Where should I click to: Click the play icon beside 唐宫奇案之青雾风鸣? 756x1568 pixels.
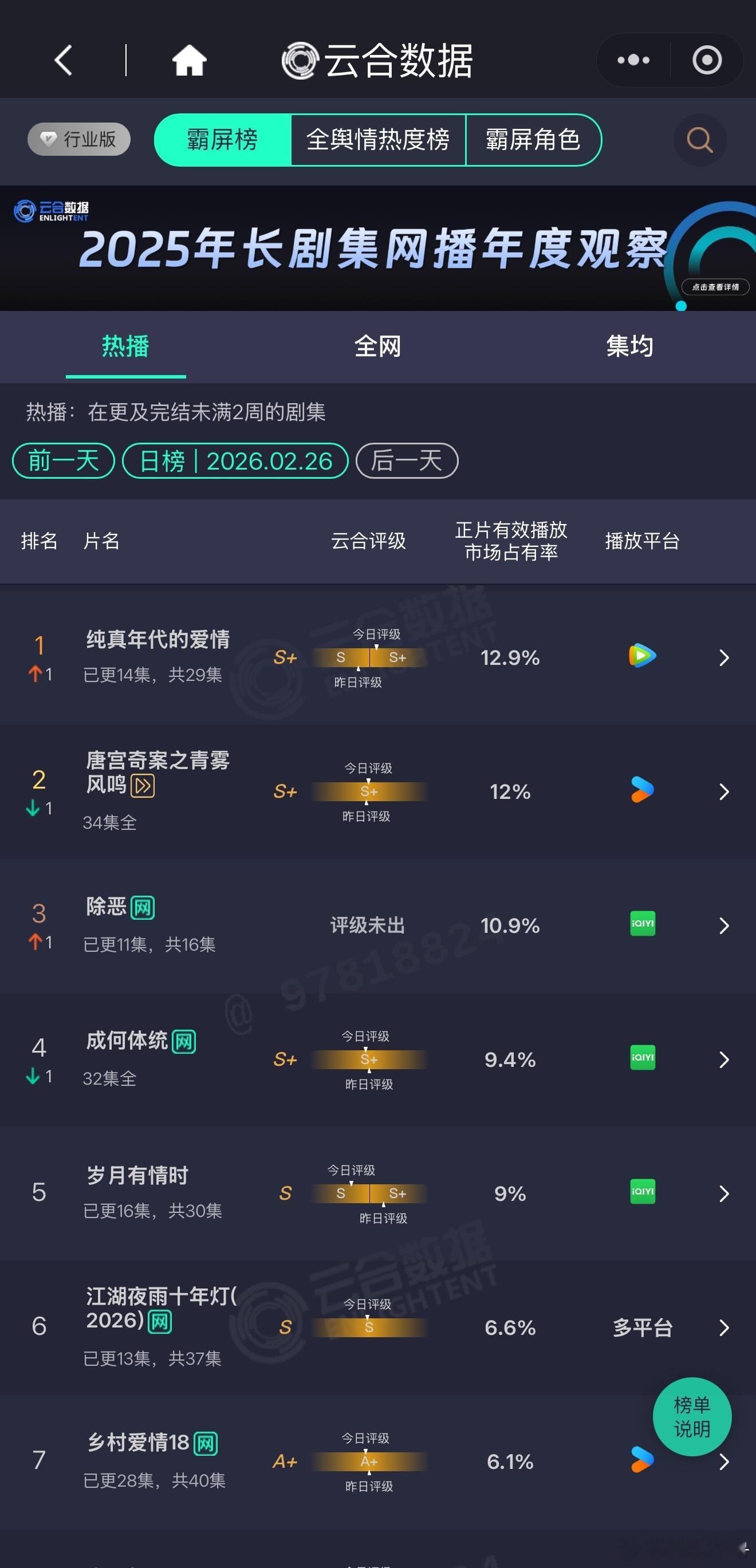tap(141, 786)
